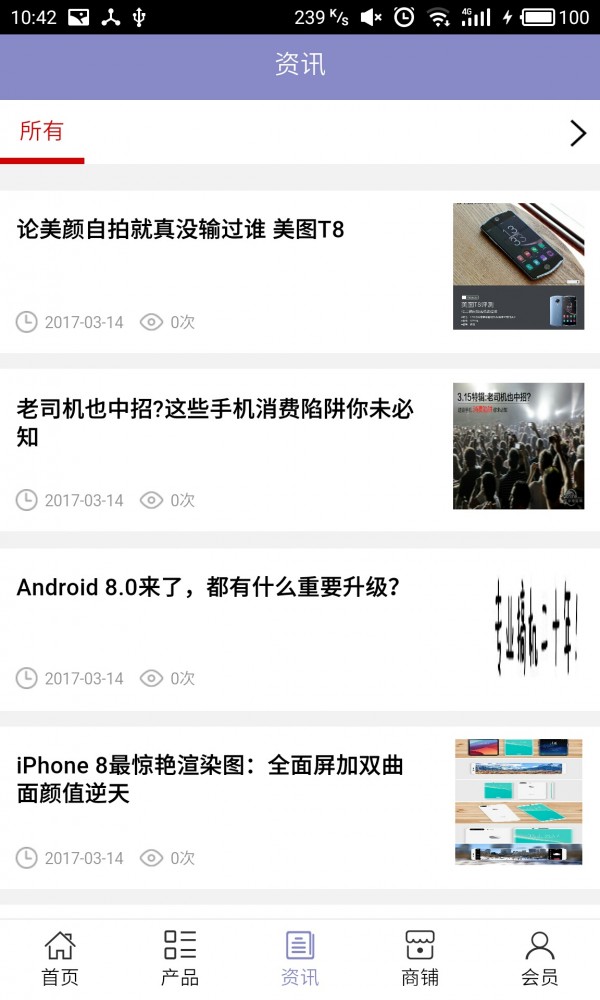The height and width of the screenshot is (1000, 600).
Task: Read the 老司机也中招 phone traps article
Action: (x=215, y=422)
